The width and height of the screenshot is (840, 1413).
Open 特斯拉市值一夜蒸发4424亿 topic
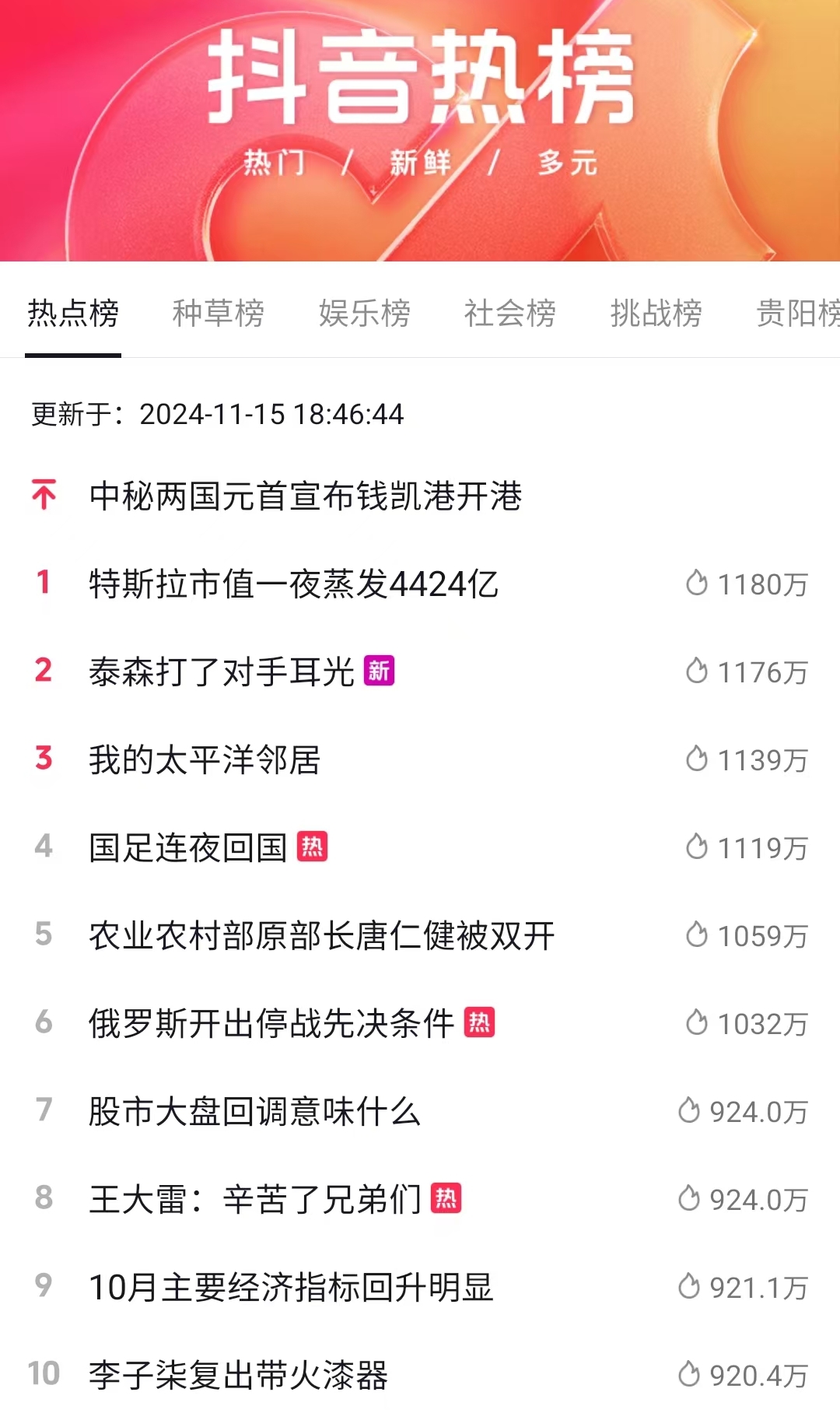point(293,584)
